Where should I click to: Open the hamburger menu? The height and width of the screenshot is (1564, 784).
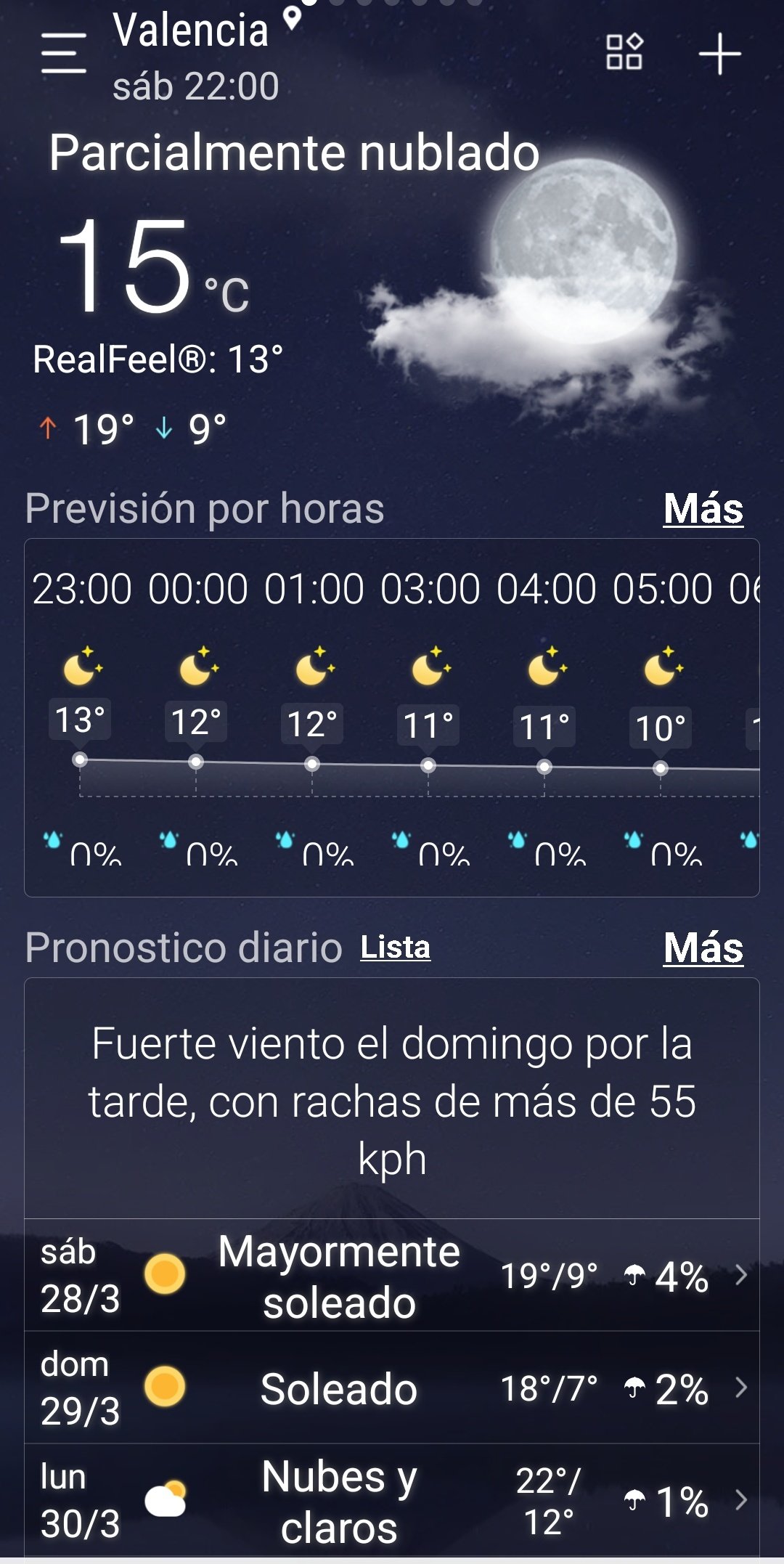(64, 53)
